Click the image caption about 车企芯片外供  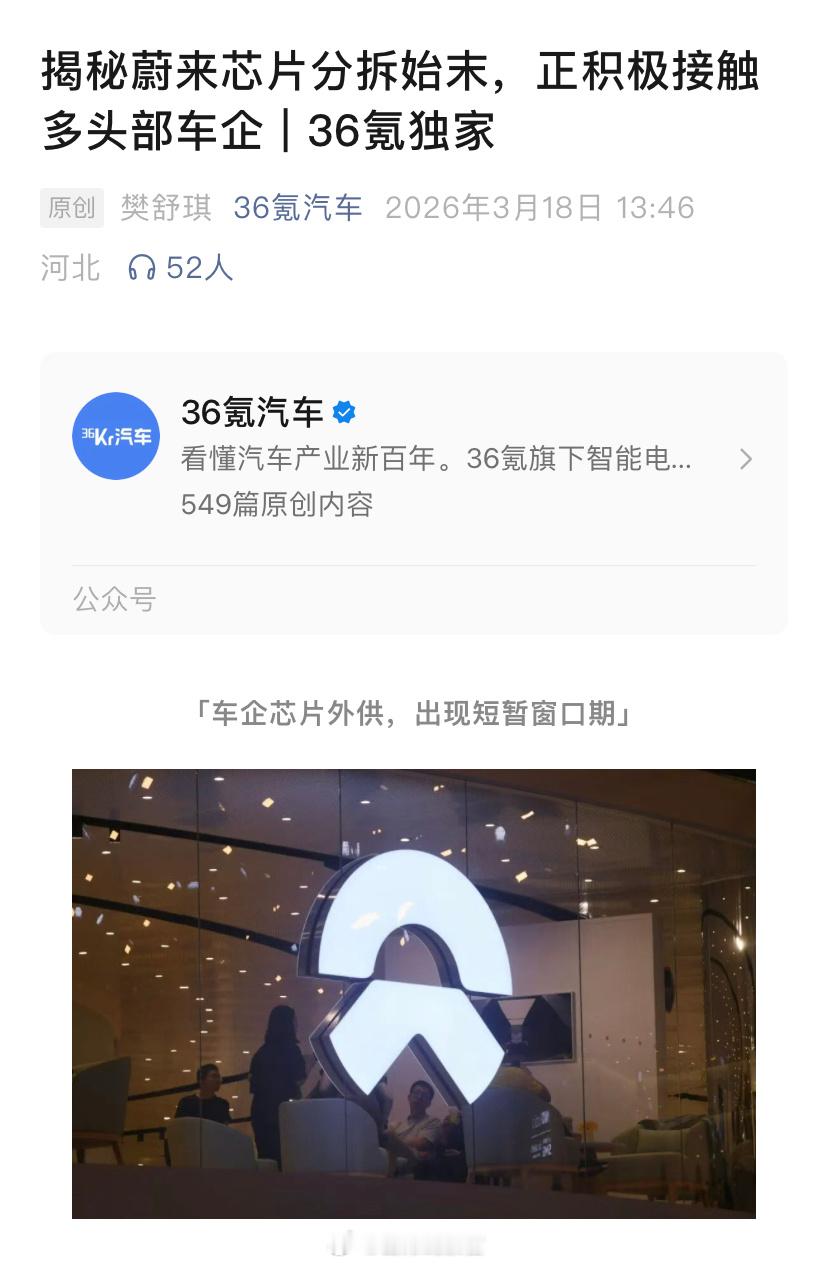click(414, 712)
